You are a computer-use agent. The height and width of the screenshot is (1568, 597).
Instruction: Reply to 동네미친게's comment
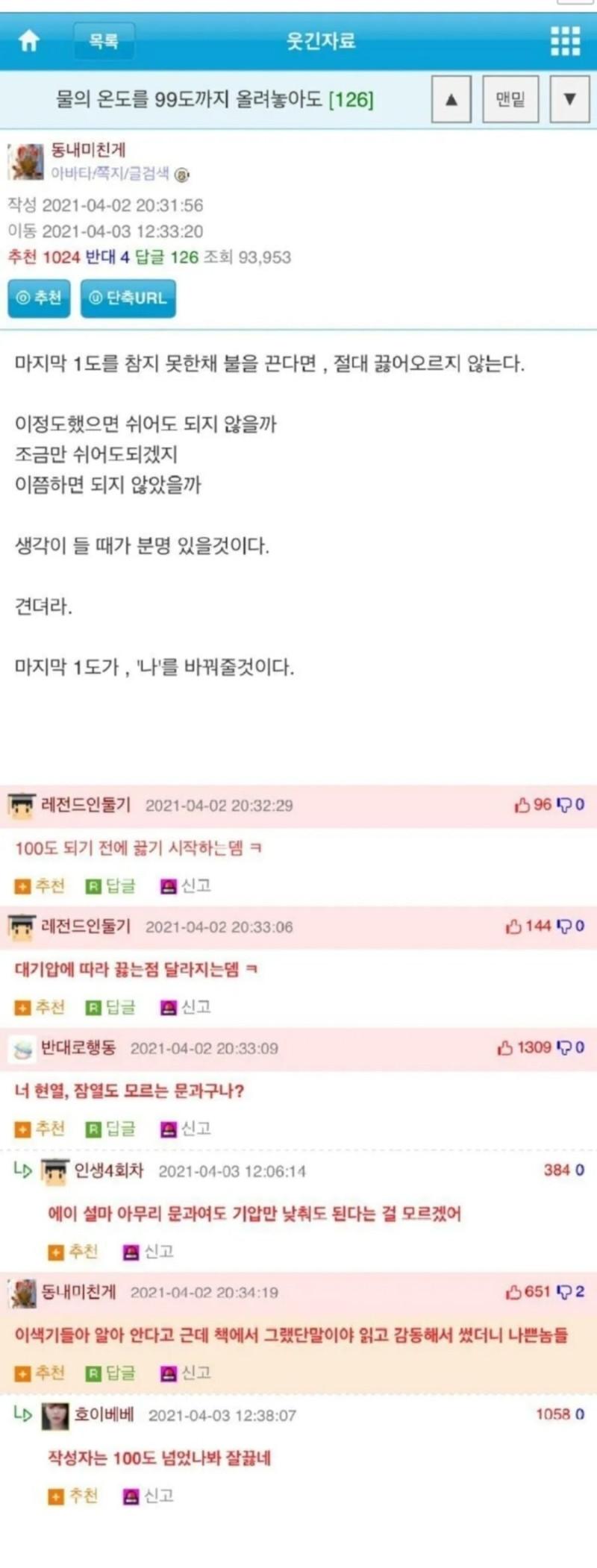point(111,1373)
